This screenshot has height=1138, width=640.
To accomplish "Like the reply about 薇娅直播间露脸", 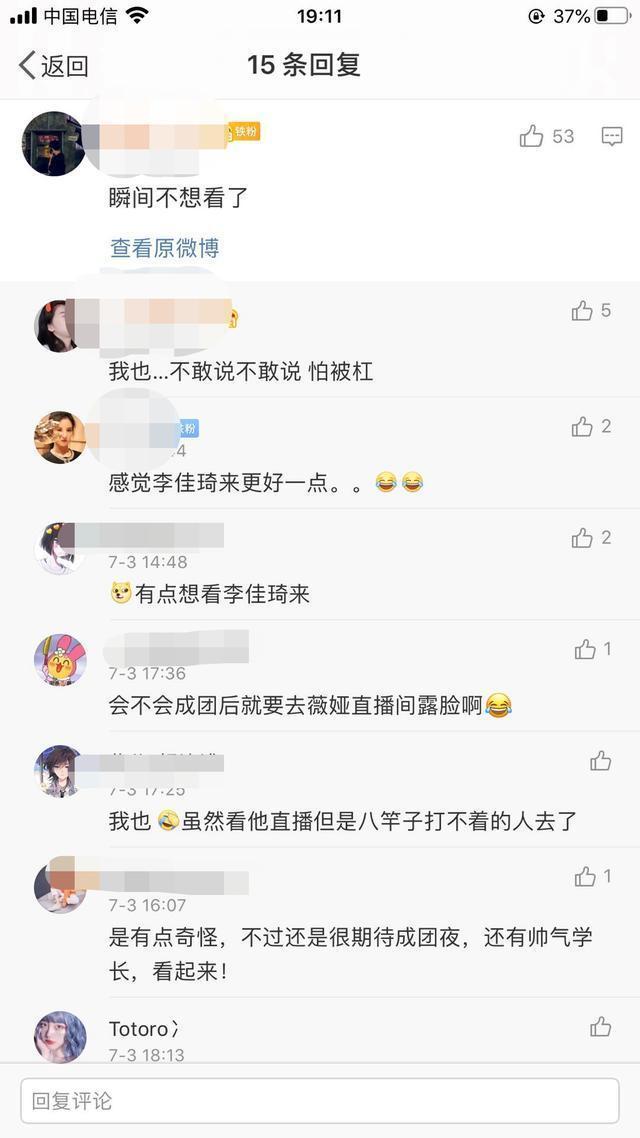I will [x=586, y=650].
